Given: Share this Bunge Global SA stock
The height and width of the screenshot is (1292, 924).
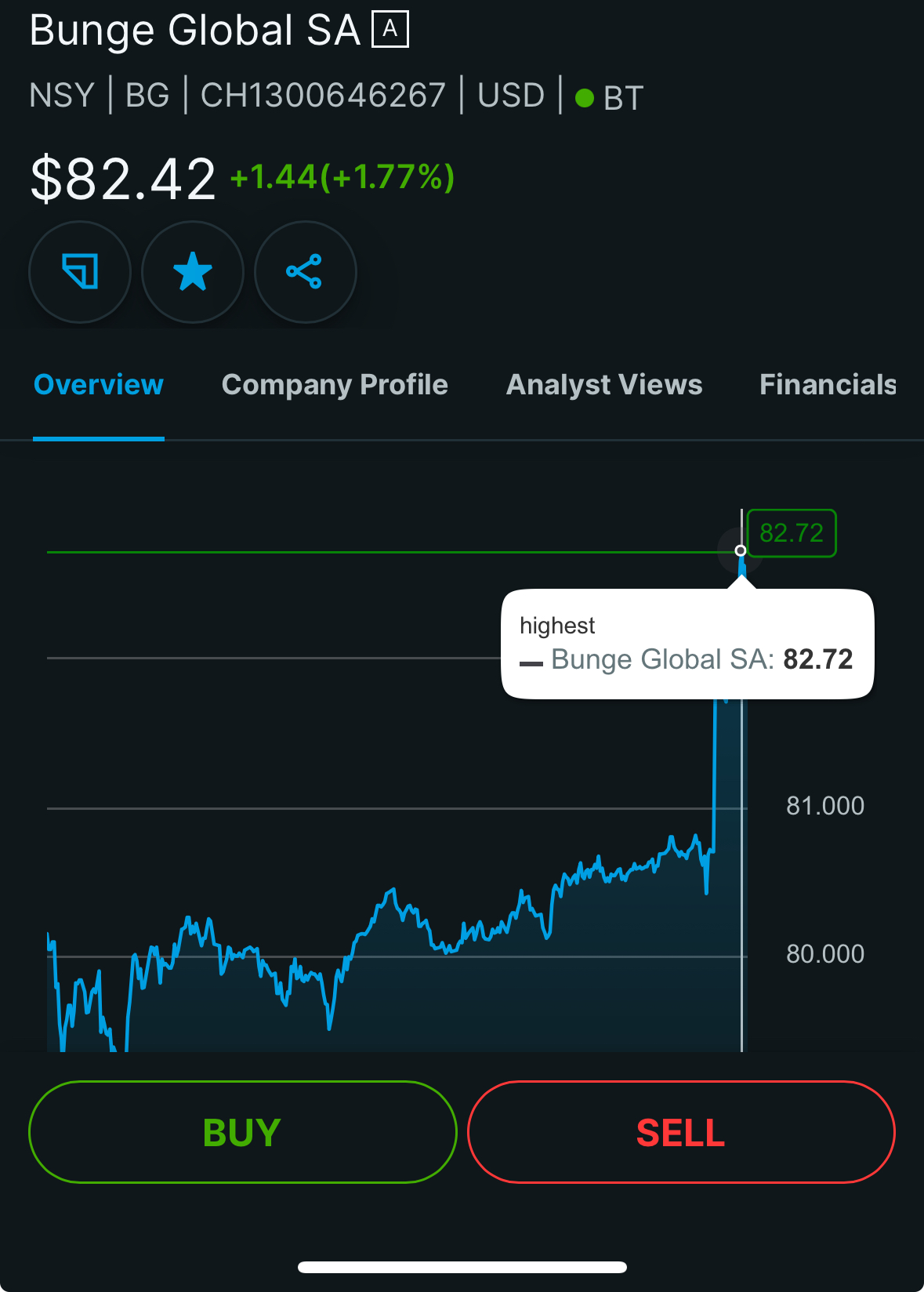Looking at the screenshot, I should pos(305,272).
